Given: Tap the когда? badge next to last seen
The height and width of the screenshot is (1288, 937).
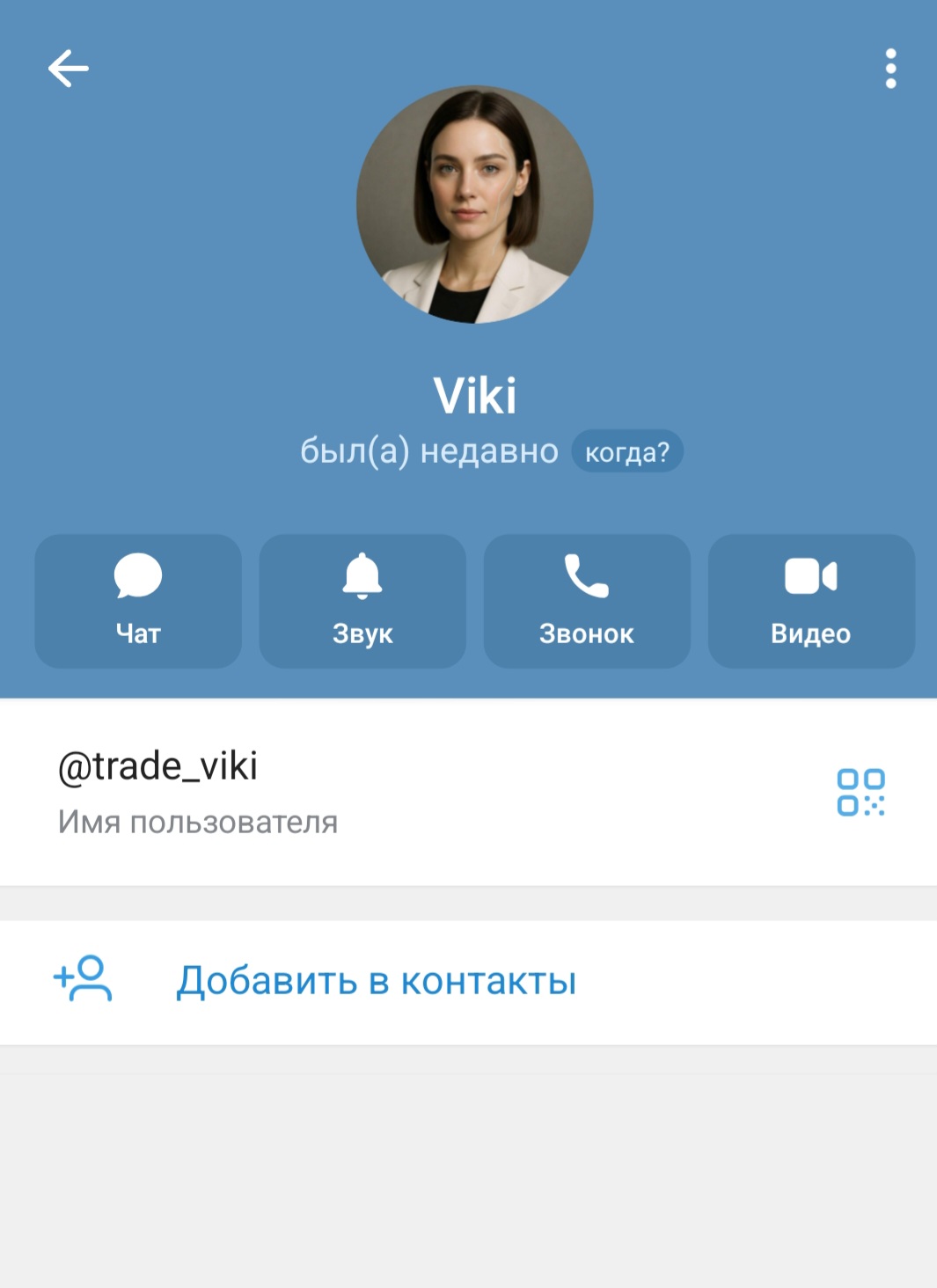Looking at the screenshot, I should click(626, 451).
